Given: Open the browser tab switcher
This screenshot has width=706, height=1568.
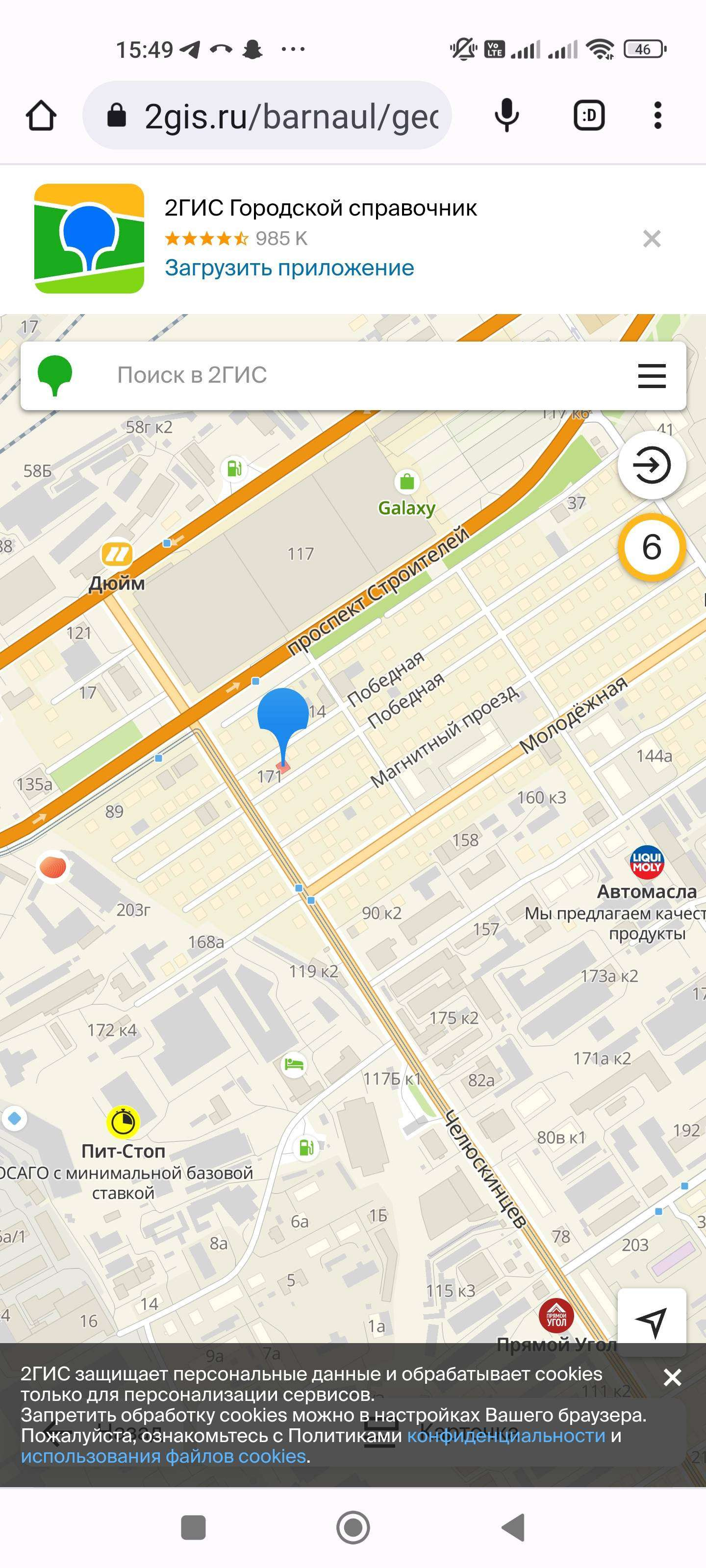Looking at the screenshot, I should click(x=589, y=115).
